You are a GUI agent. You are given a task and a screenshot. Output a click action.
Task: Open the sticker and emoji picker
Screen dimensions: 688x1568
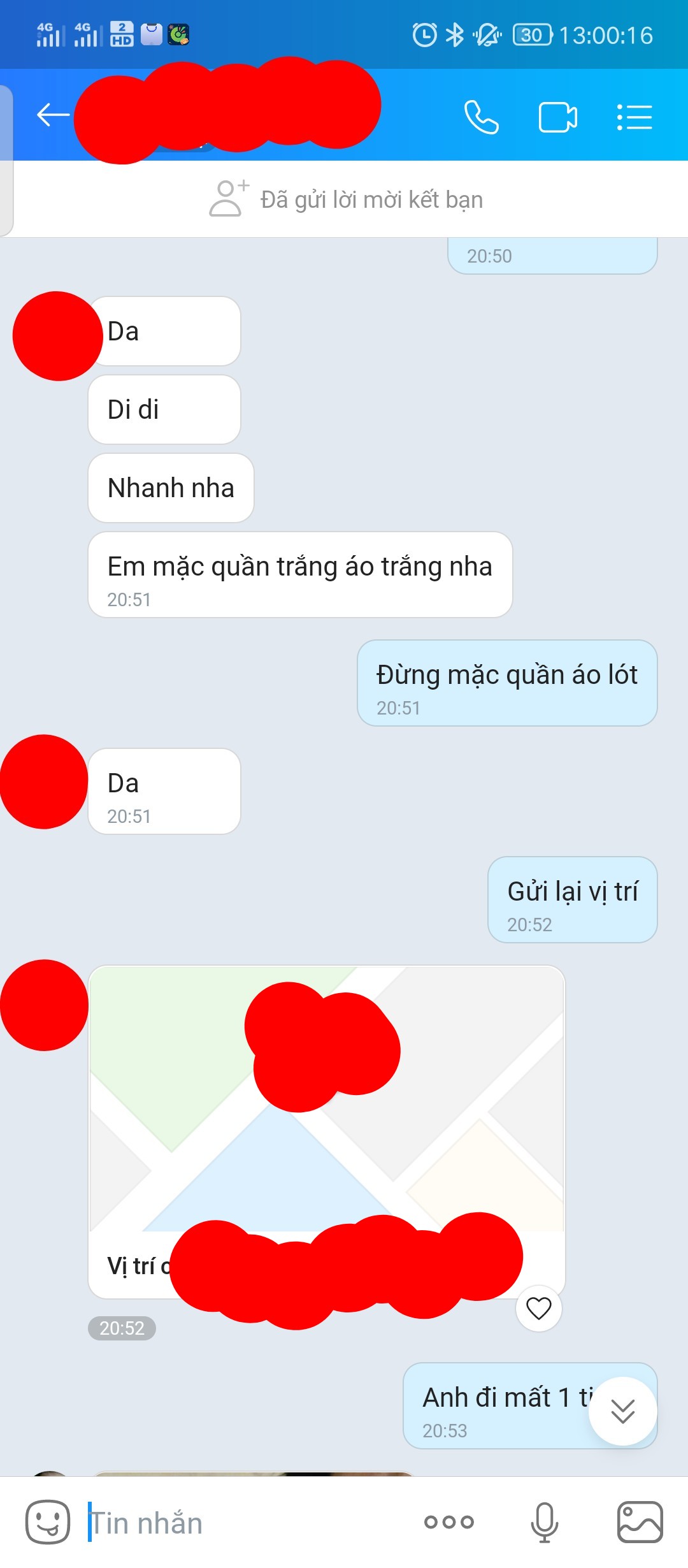(x=48, y=1522)
